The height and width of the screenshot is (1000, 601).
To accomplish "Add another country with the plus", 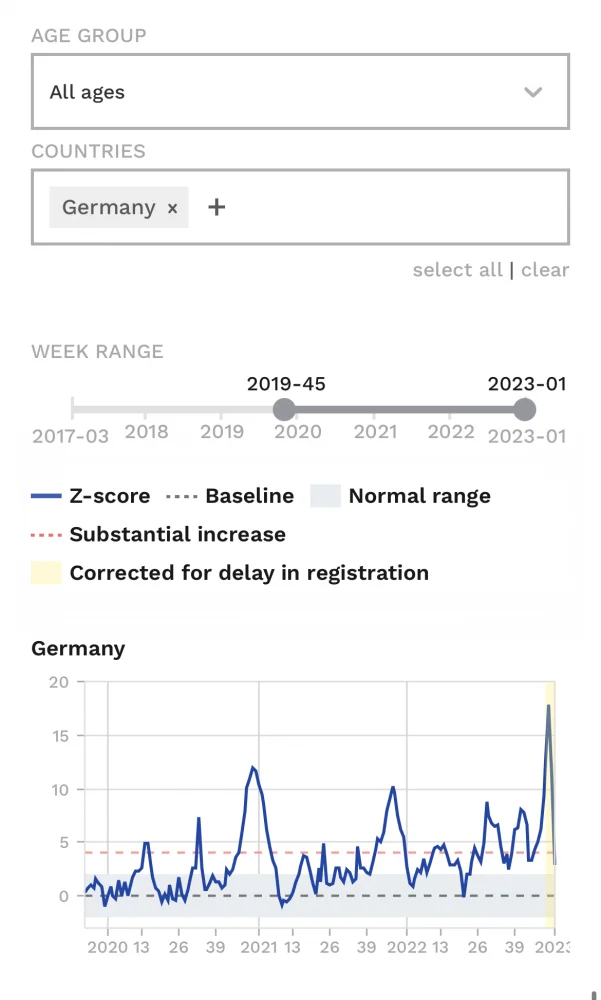I will click(x=217, y=207).
